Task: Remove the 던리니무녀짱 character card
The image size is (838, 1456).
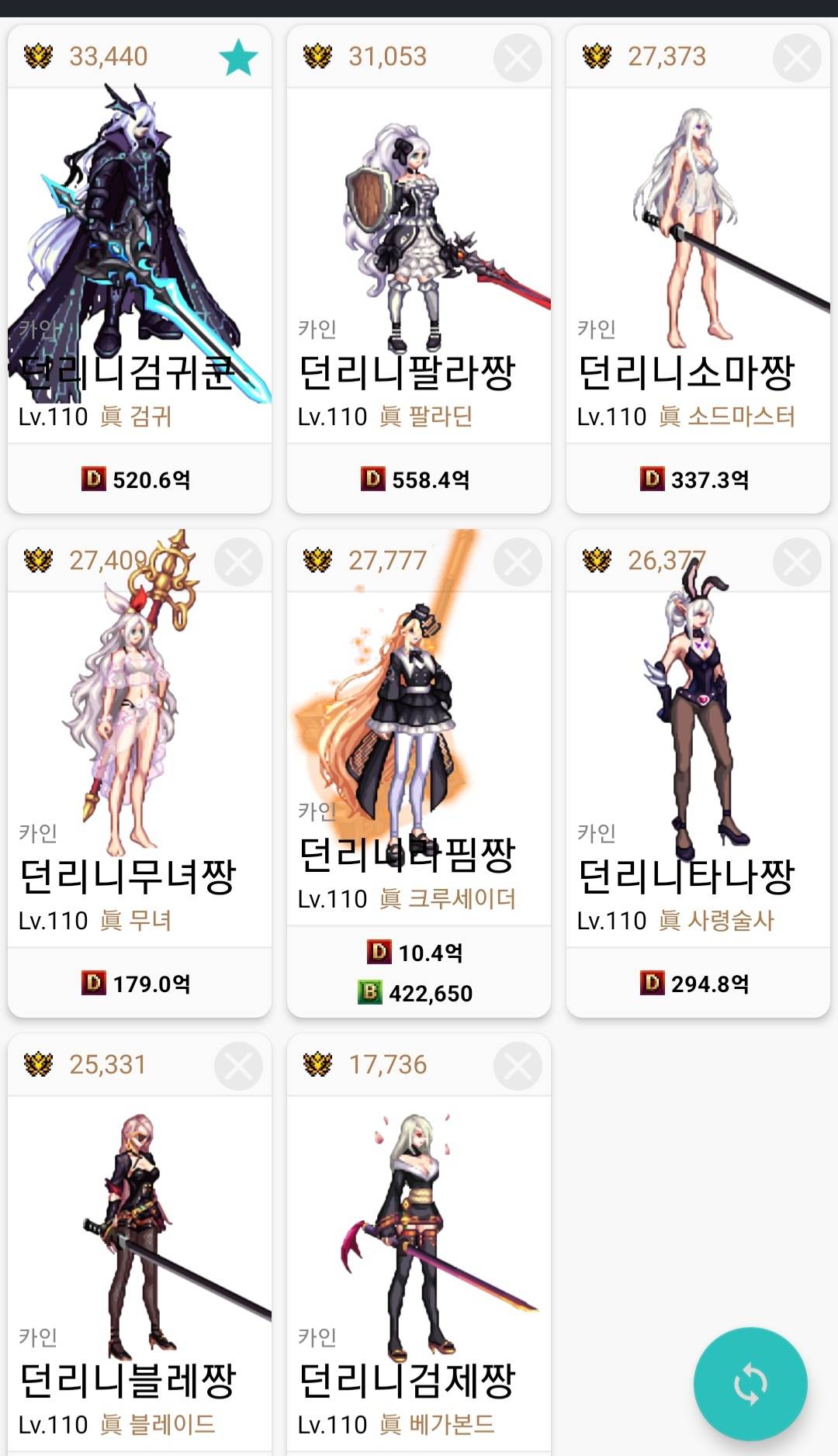Action: [238, 562]
